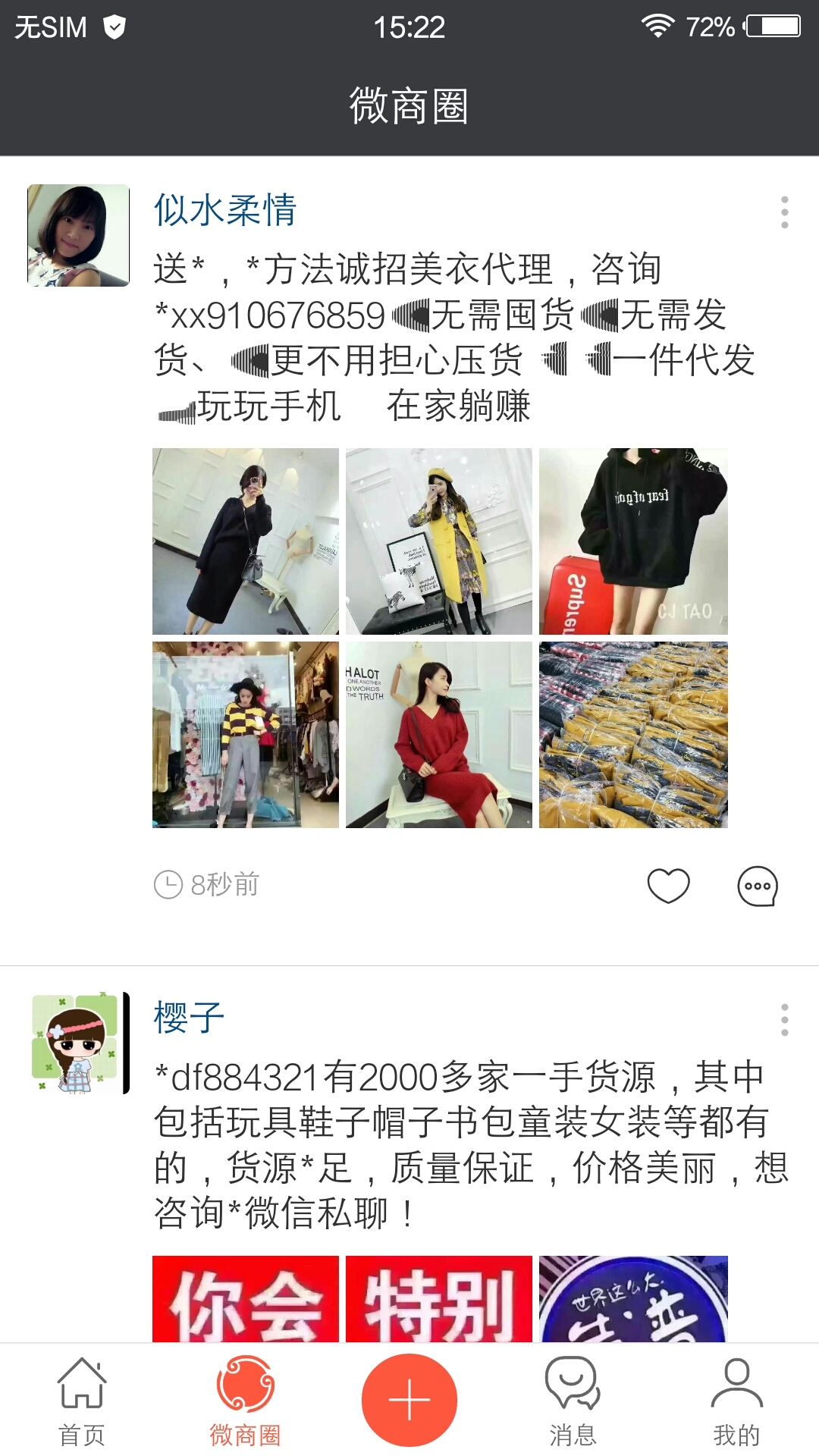Open 似水柔情's profile avatar
The width and height of the screenshot is (819, 1456).
tap(78, 235)
